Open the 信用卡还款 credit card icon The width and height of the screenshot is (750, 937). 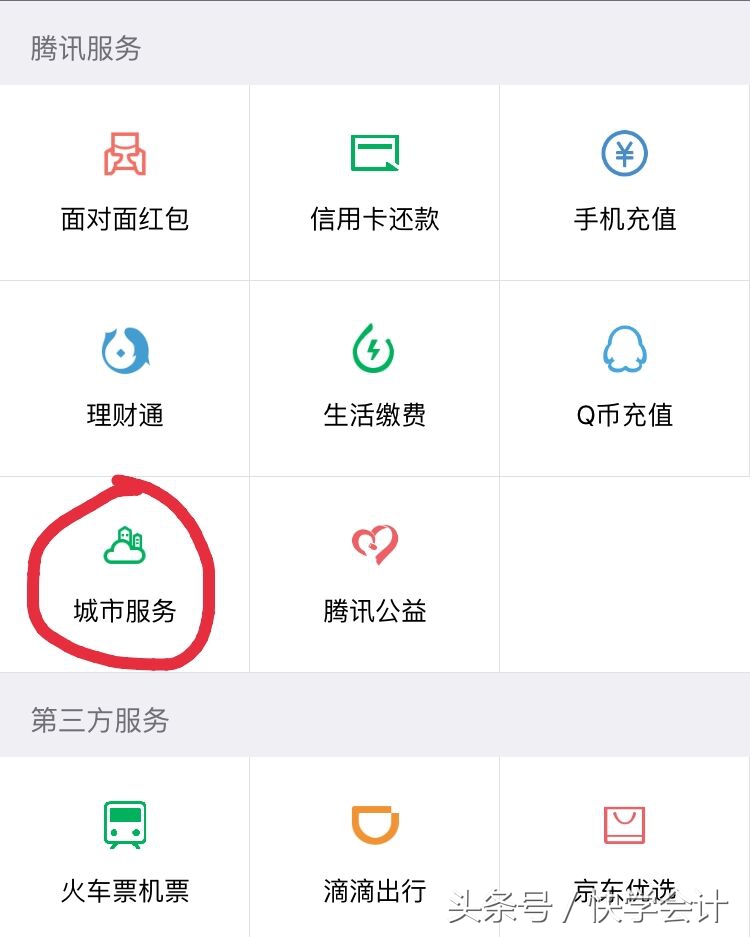pyautogui.click(x=374, y=152)
